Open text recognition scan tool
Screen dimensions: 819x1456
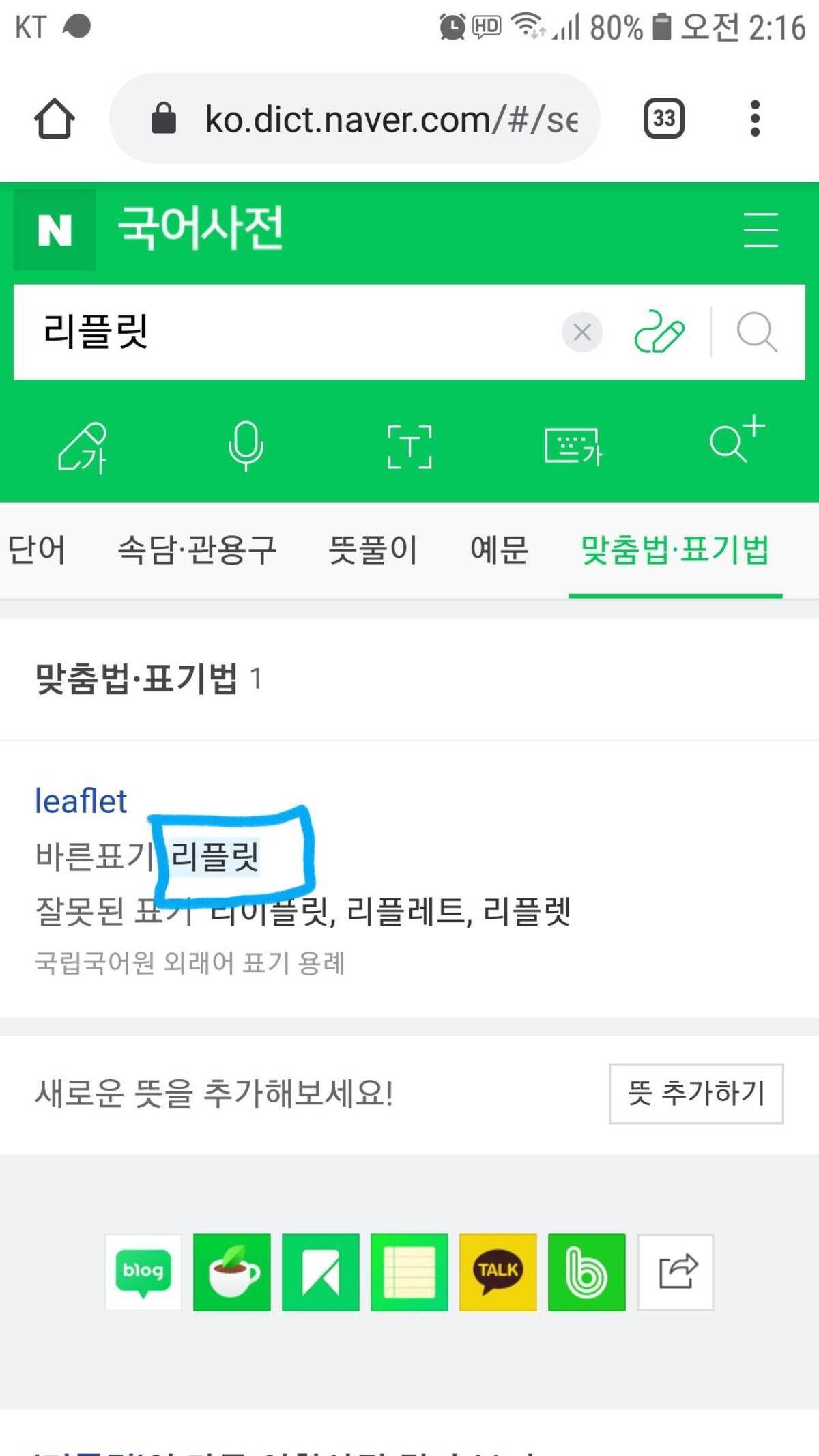(x=409, y=446)
